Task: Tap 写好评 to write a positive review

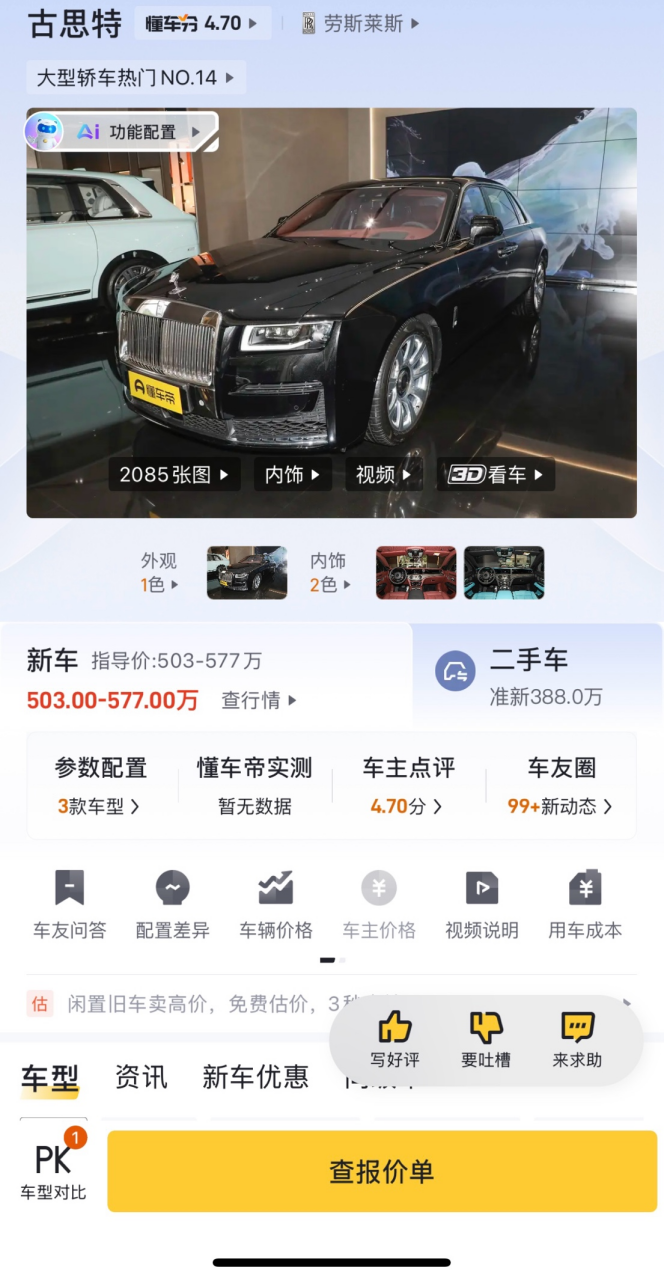Action: [395, 1040]
